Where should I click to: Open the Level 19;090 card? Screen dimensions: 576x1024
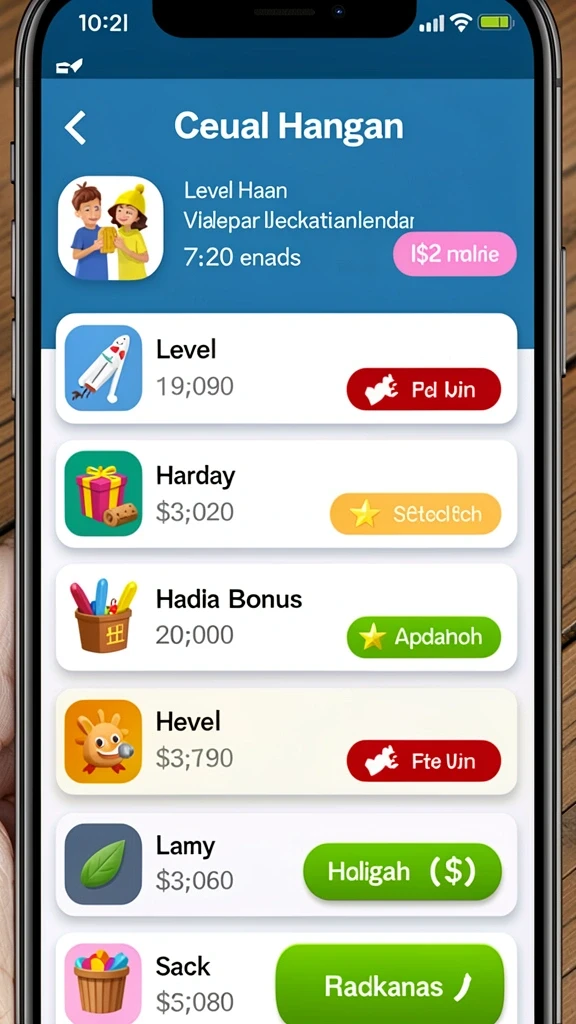pyautogui.click(x=286, y=368)
